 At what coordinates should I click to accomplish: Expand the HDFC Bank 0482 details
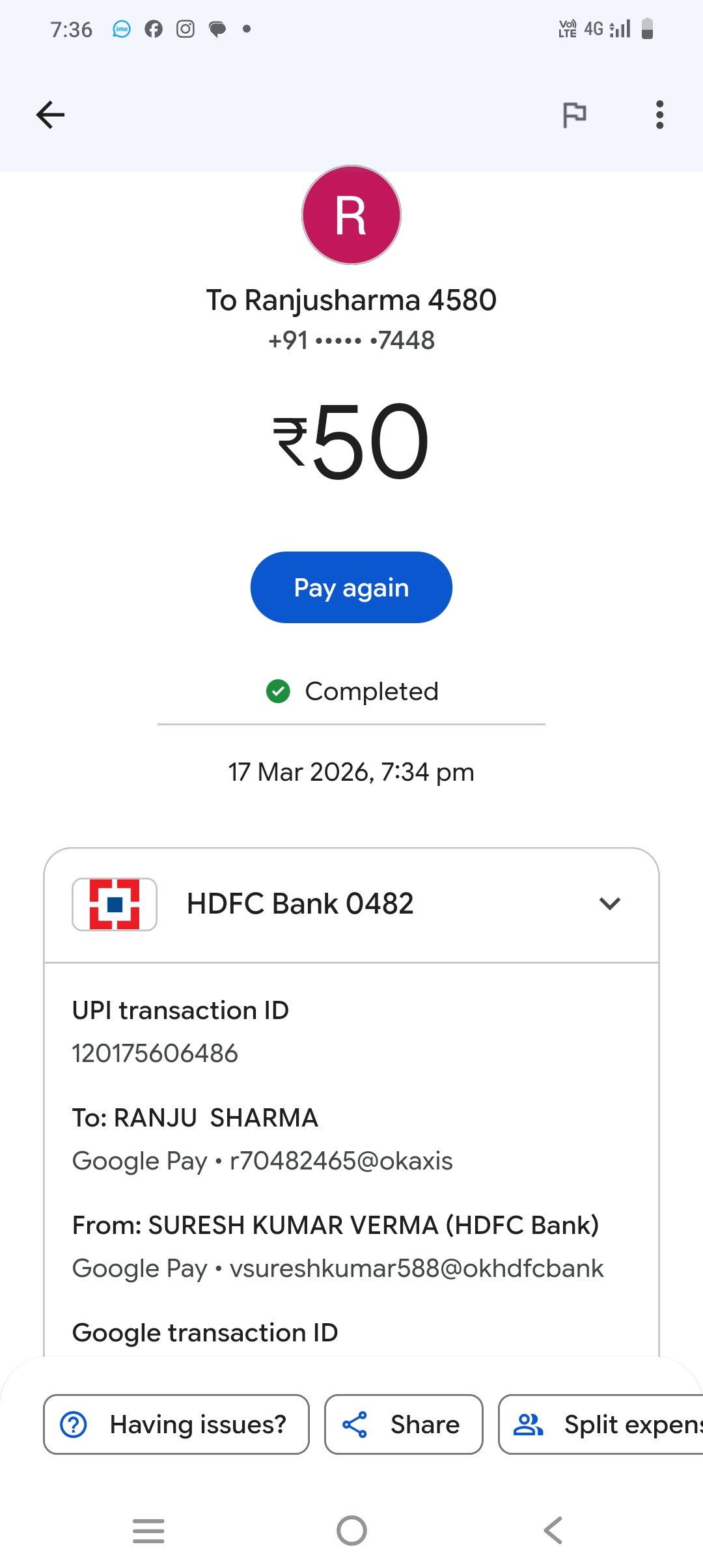coord(609,904)
